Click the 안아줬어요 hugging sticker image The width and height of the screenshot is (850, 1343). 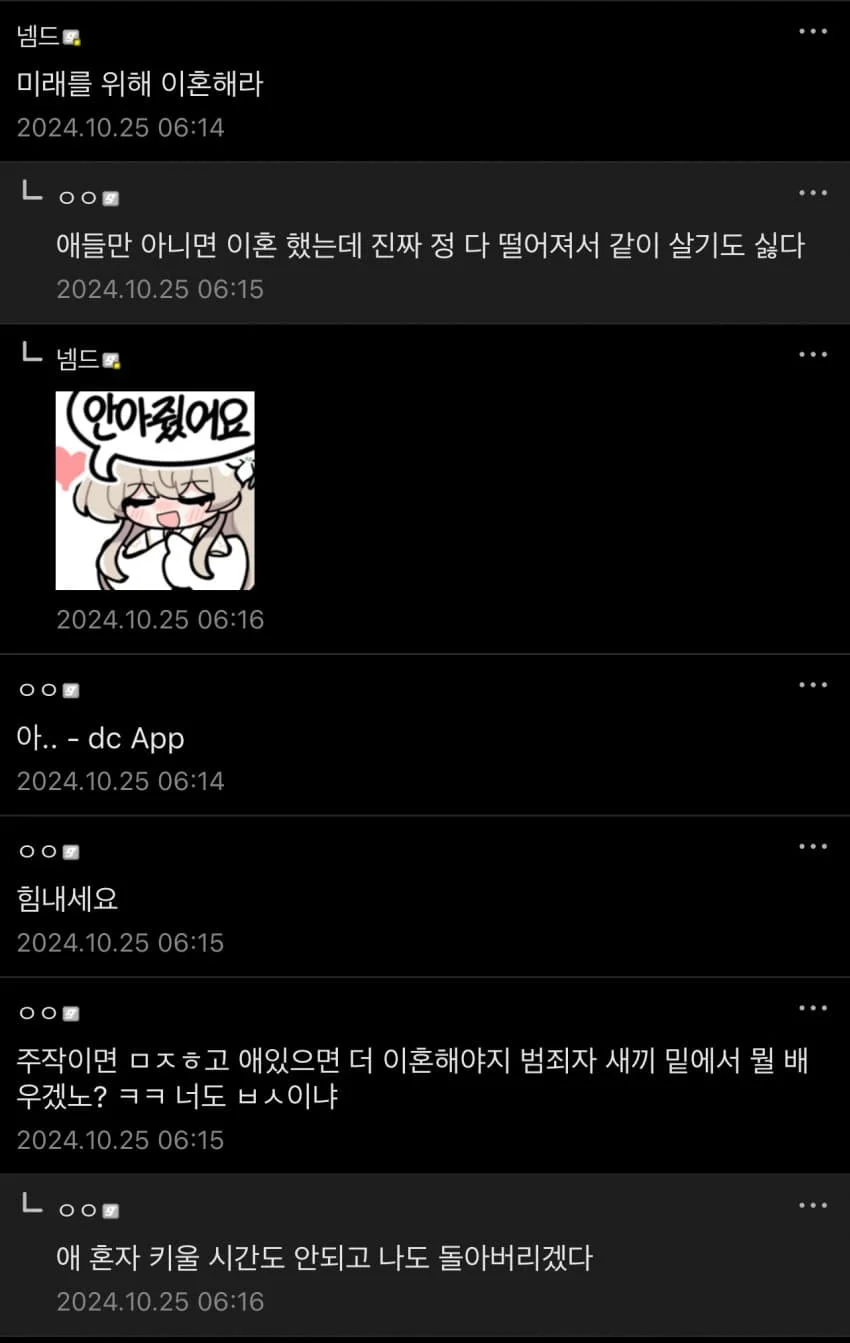[x=154, y=489]
